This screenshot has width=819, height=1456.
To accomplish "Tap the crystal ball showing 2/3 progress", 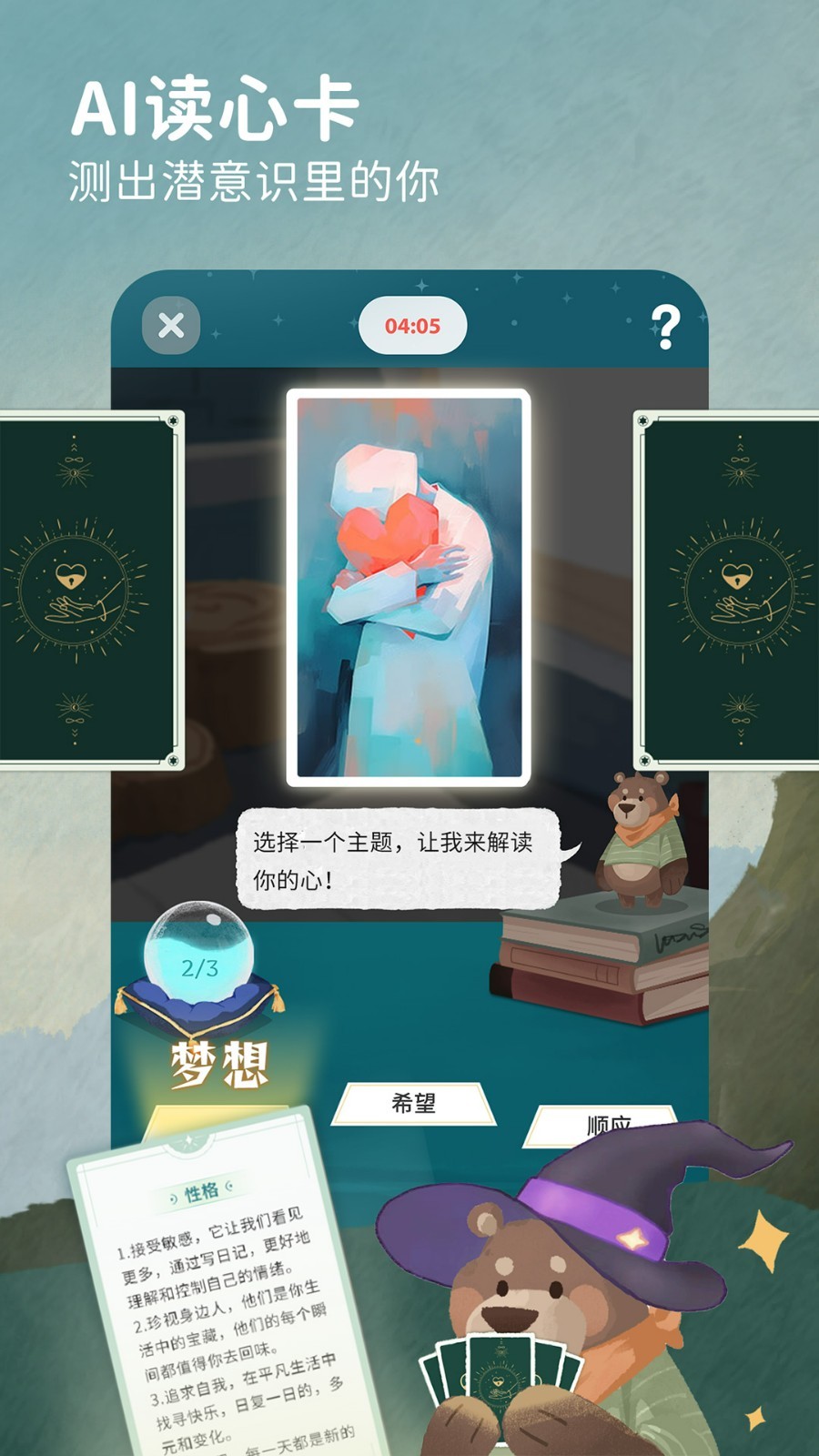I will pos(199,955).
